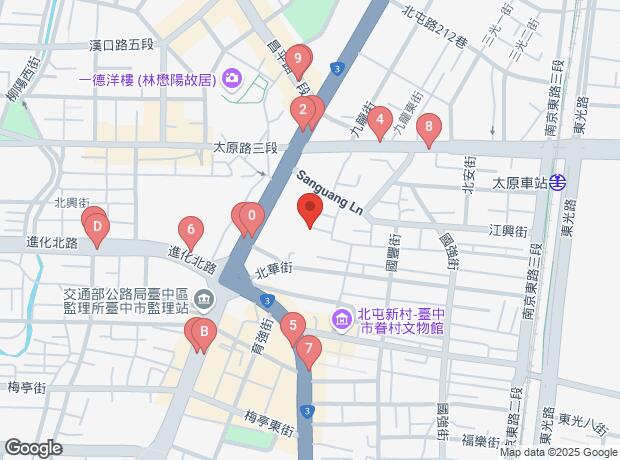This screenshot has height=460, width=620.
Task: Open the pin numbered 4
Action: pos(378,122)
